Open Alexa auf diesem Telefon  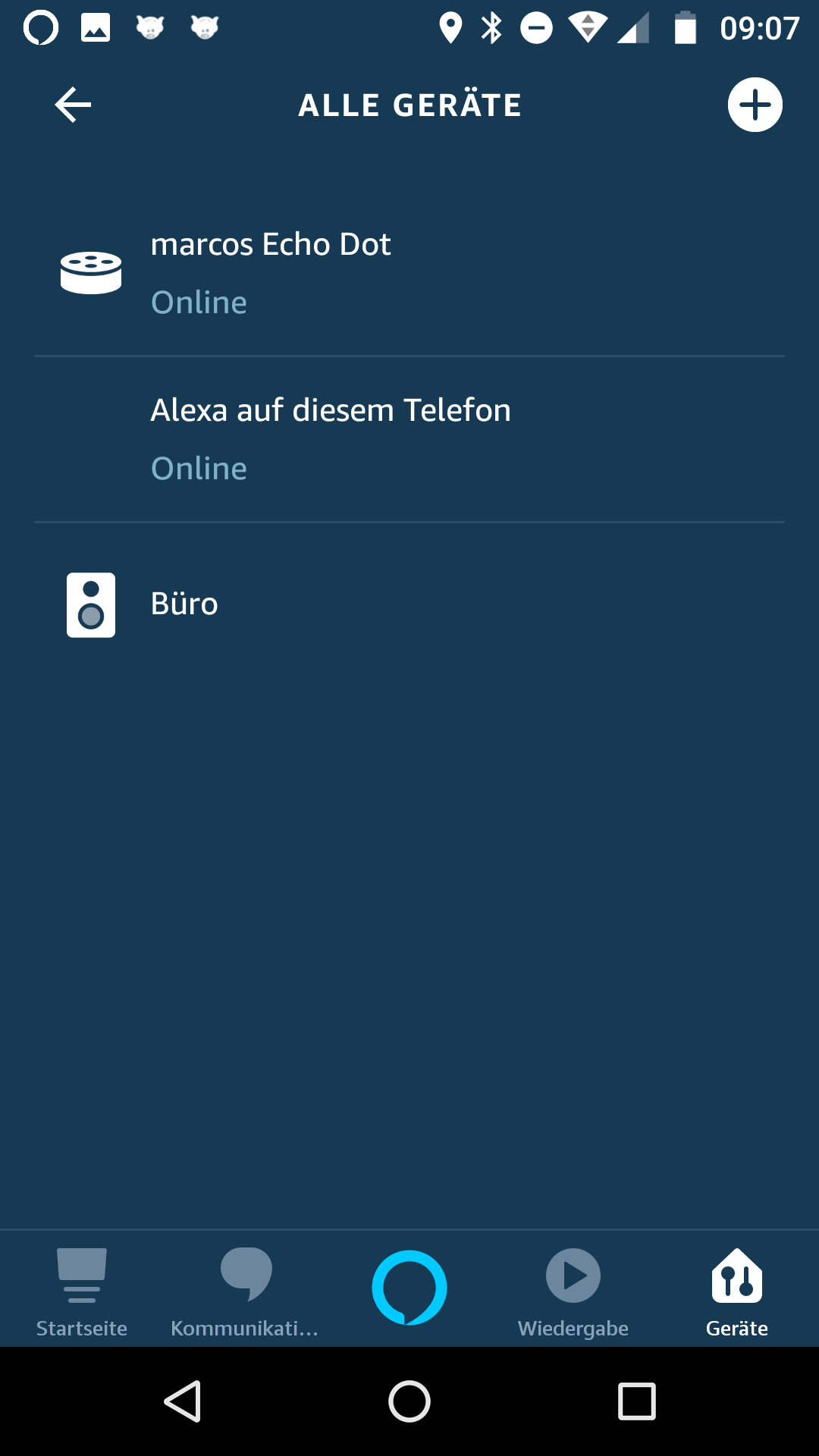point(409,439)
